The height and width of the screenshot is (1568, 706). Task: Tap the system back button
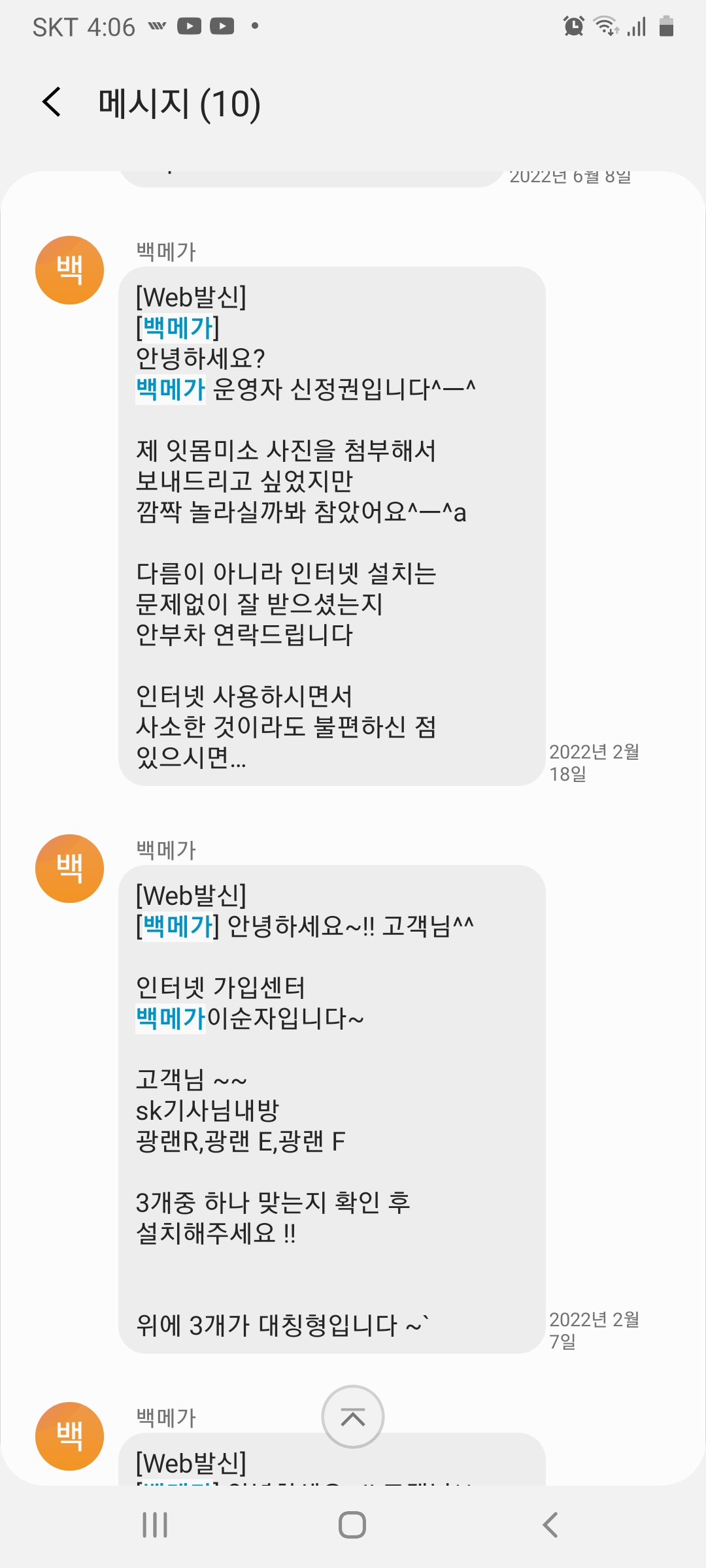coord(550,1525)
